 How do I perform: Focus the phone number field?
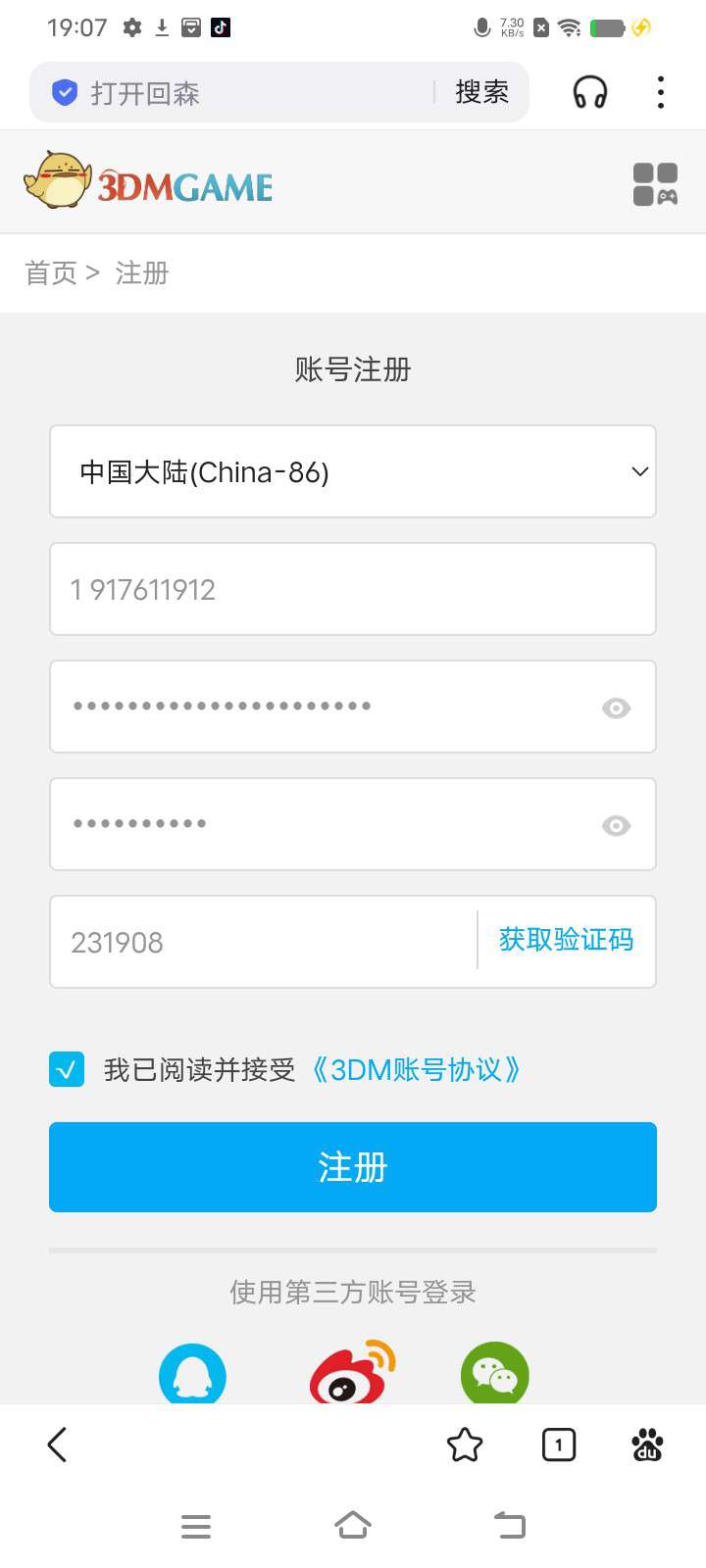[353, 589]
